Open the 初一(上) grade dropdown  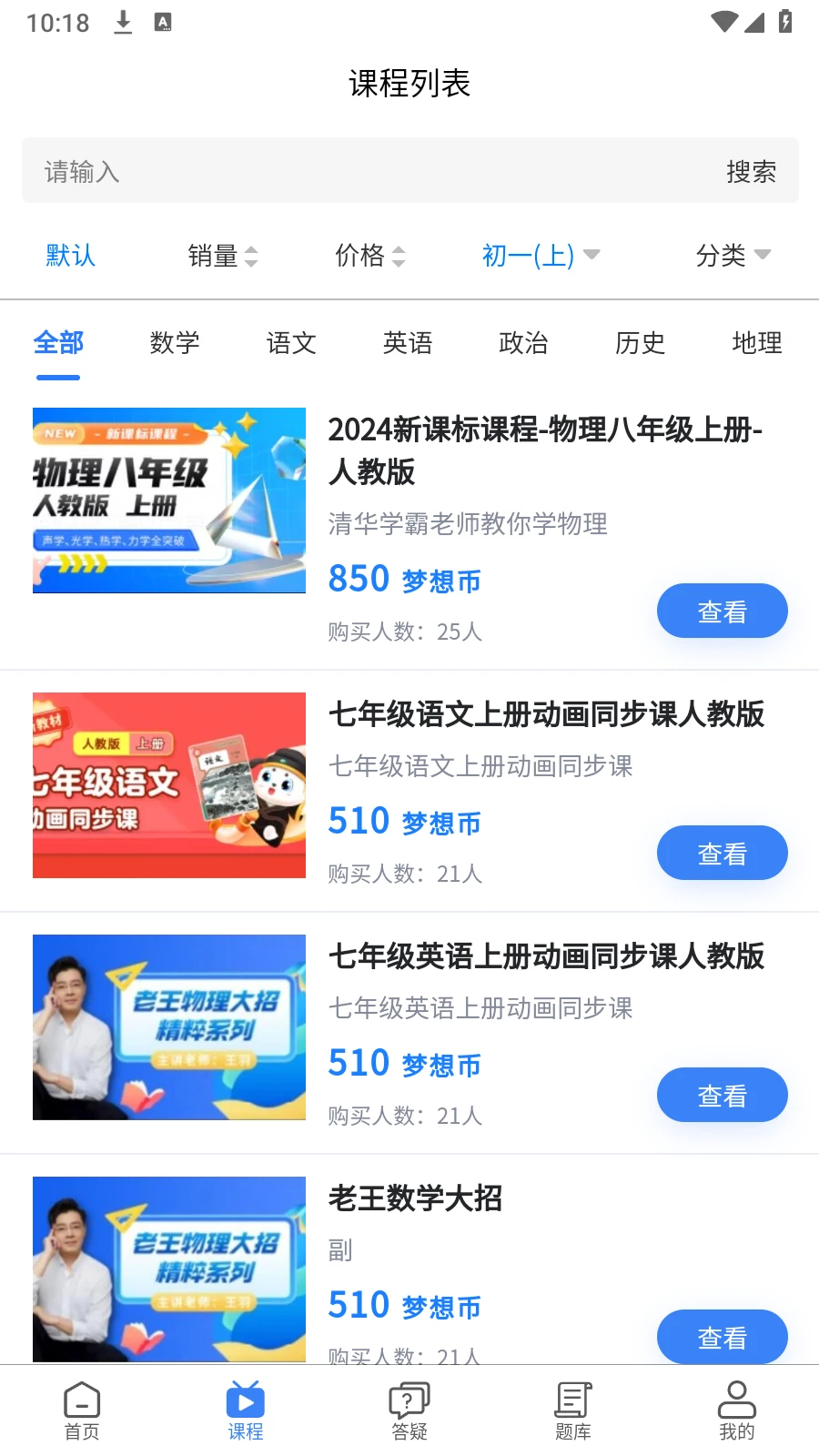pyautogui.click(x=541, y=256)
